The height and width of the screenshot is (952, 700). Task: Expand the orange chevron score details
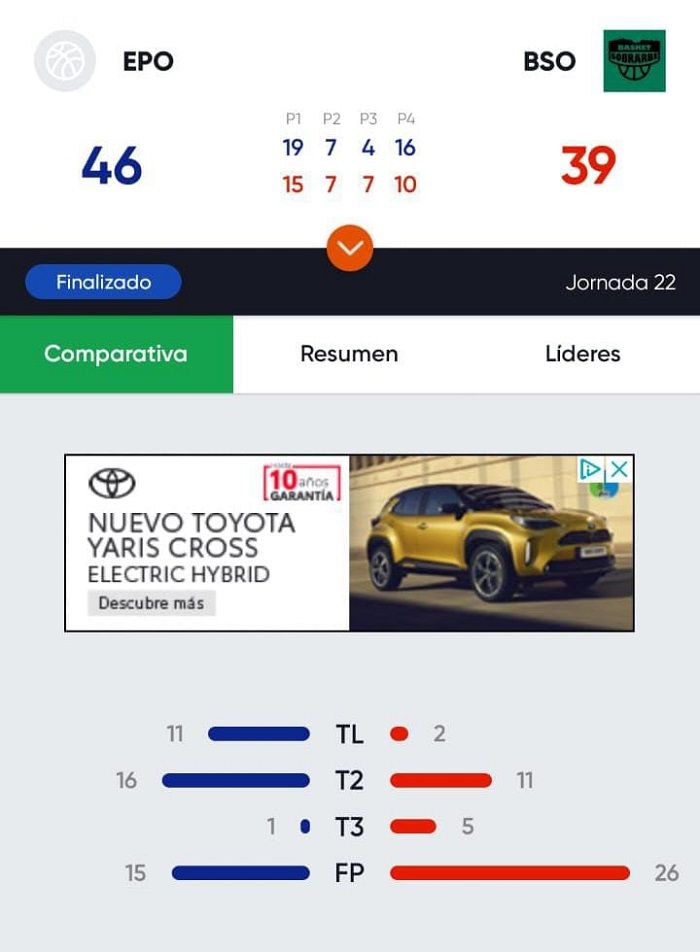click(x=350, y=248)
